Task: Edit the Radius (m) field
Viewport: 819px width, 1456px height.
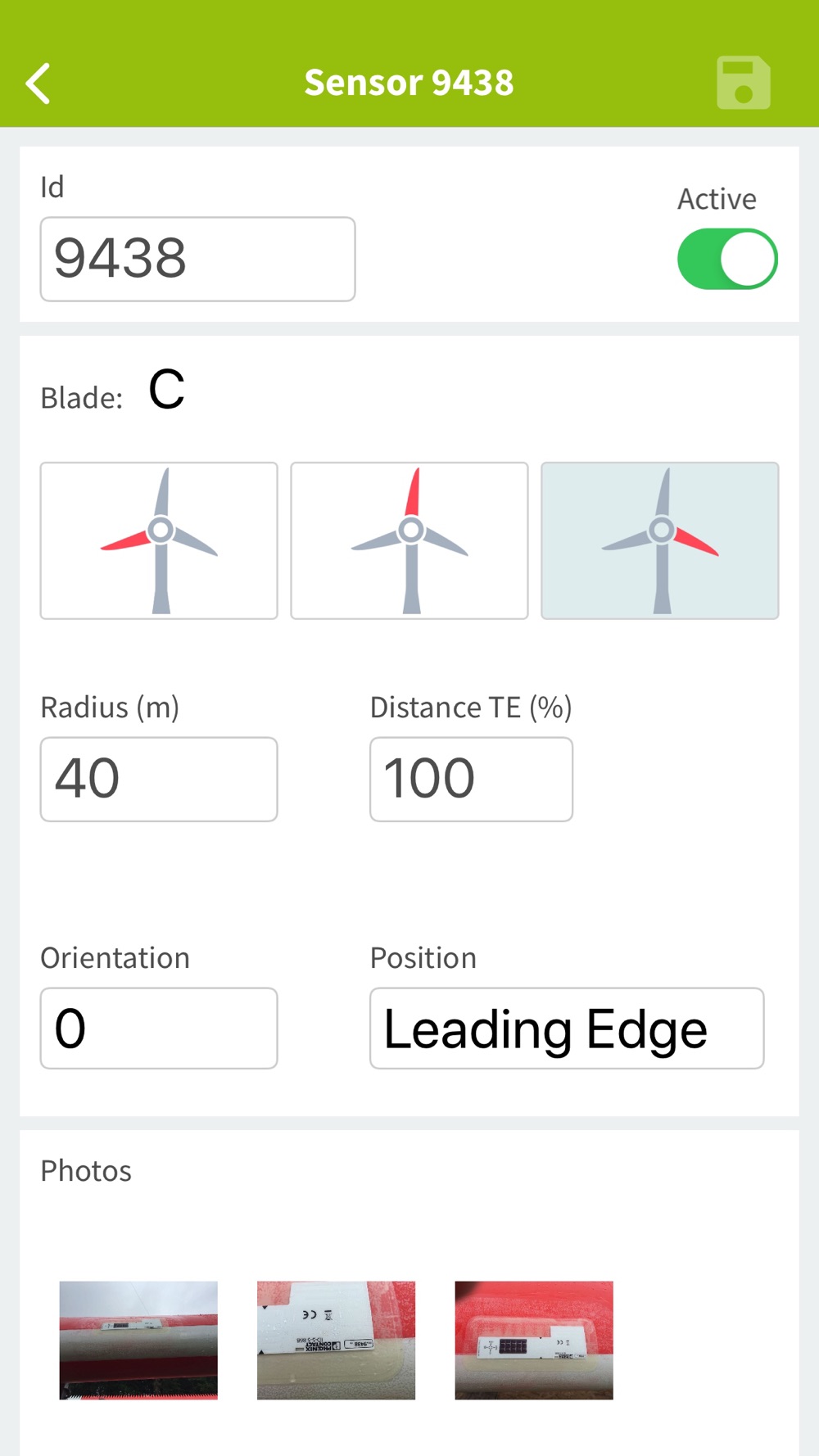Action: coord(159,779)
